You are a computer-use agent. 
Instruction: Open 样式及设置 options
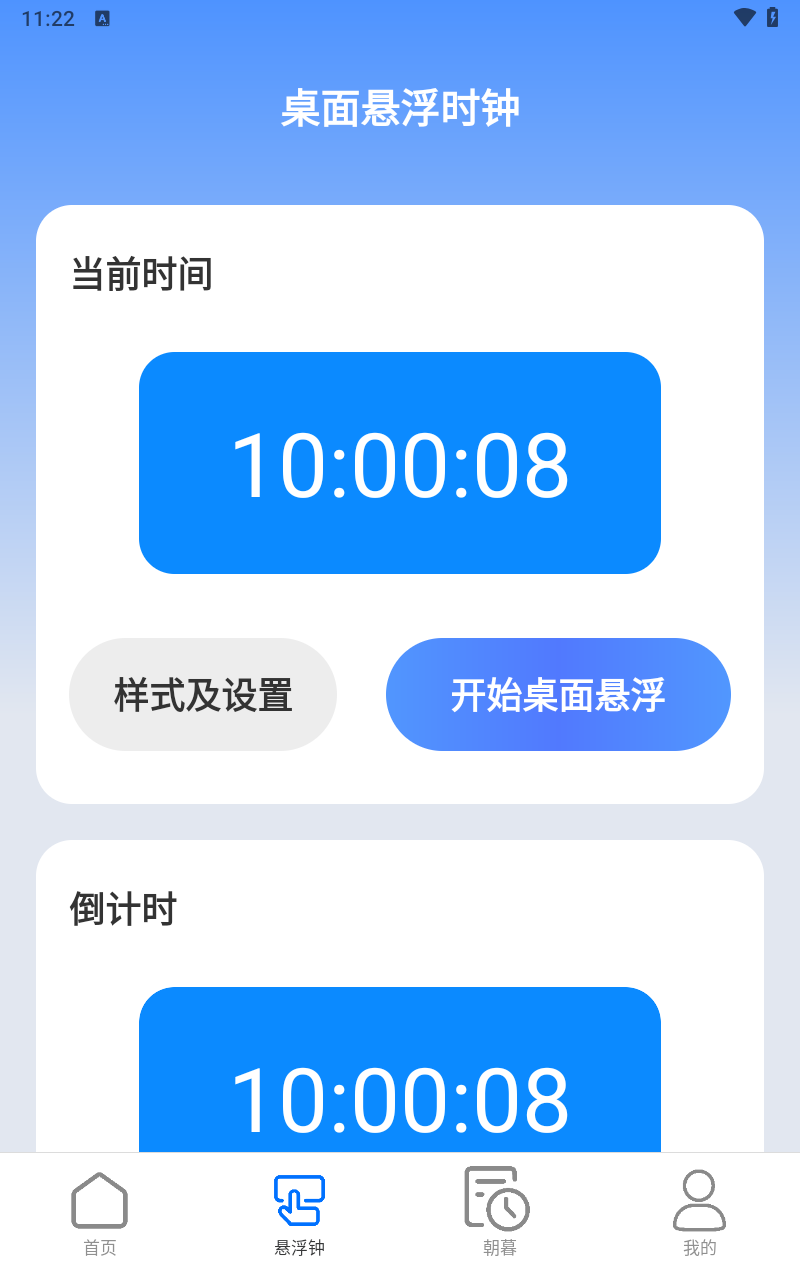pos(203,694)
